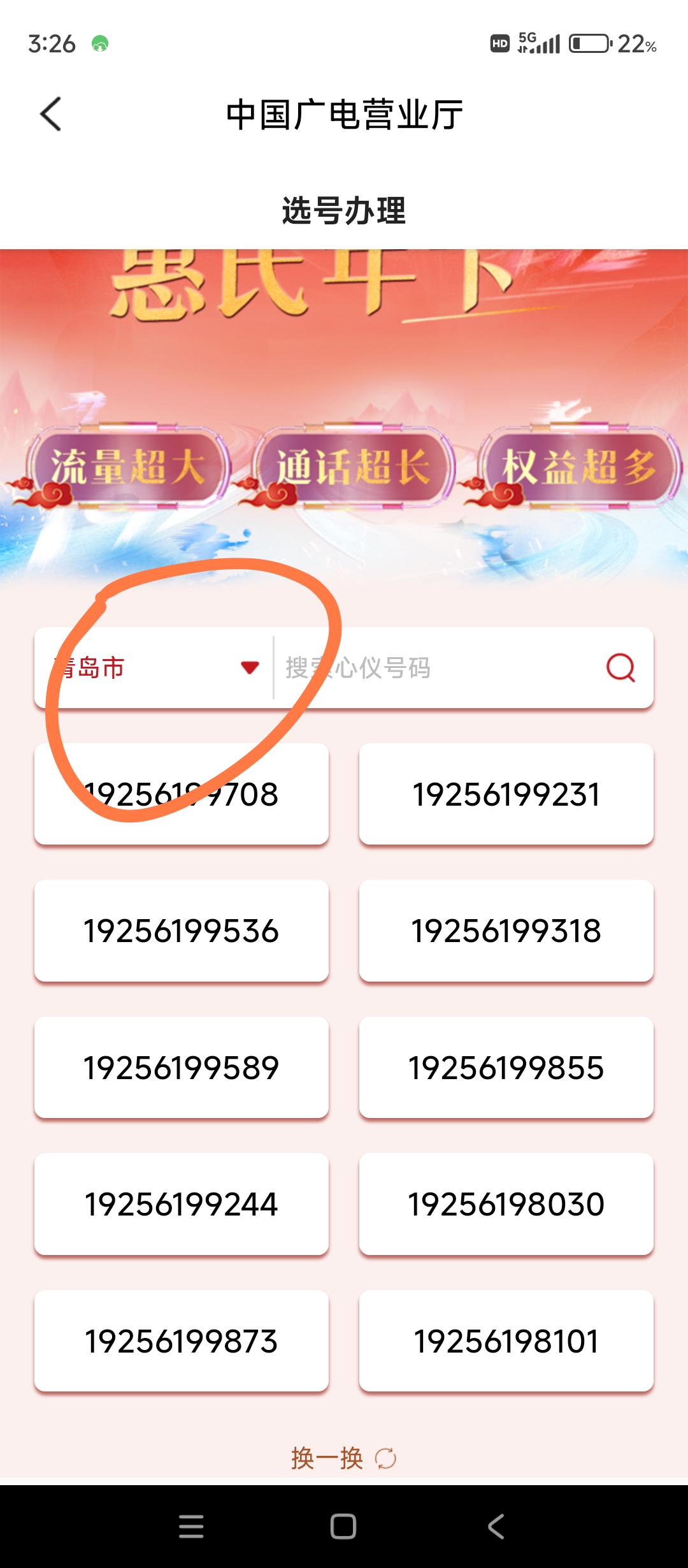The width and height of the screenshot is (688, 1568).
Task: Pick phone number 19256199536
Action: 182,931
